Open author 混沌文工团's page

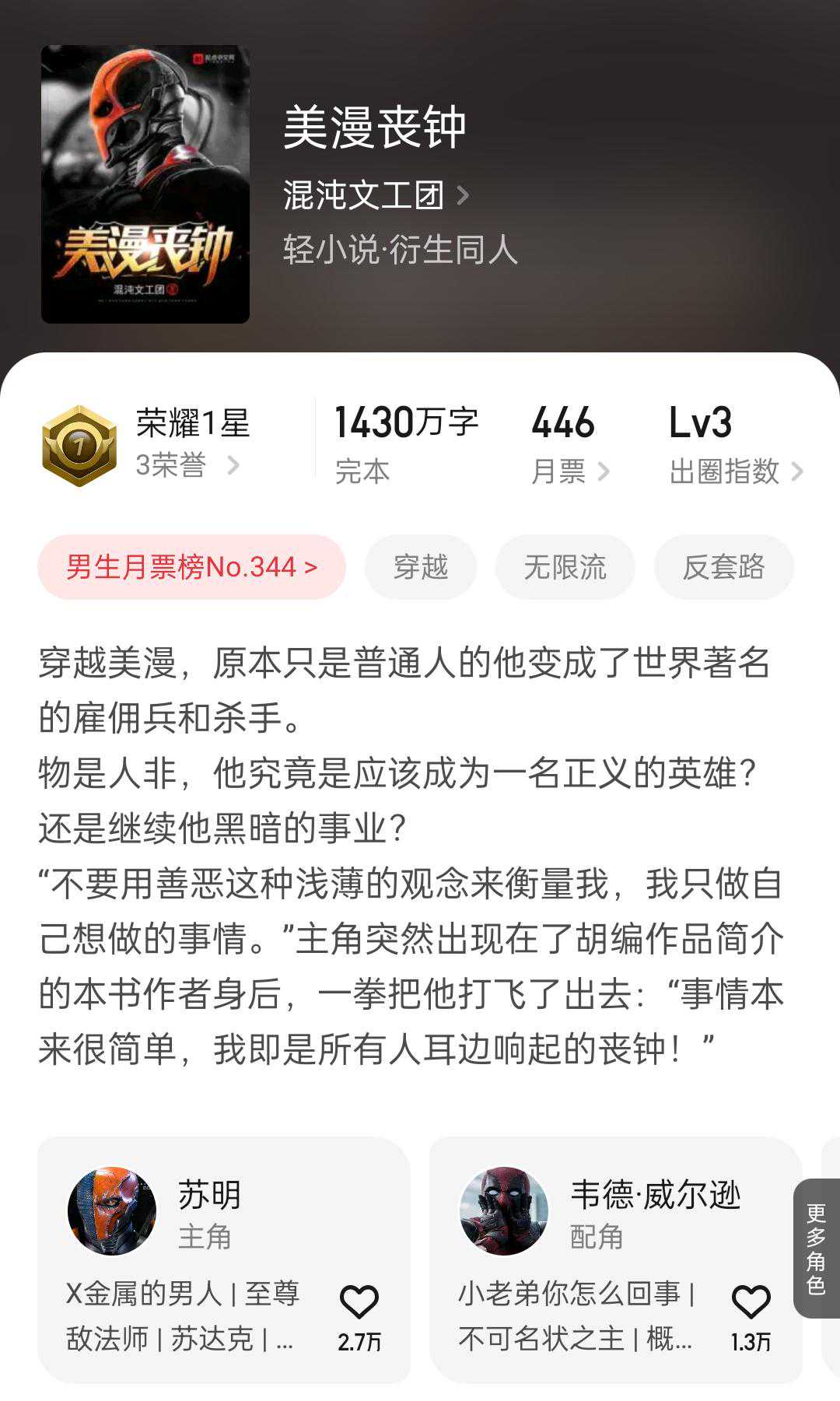click(375, 195)
